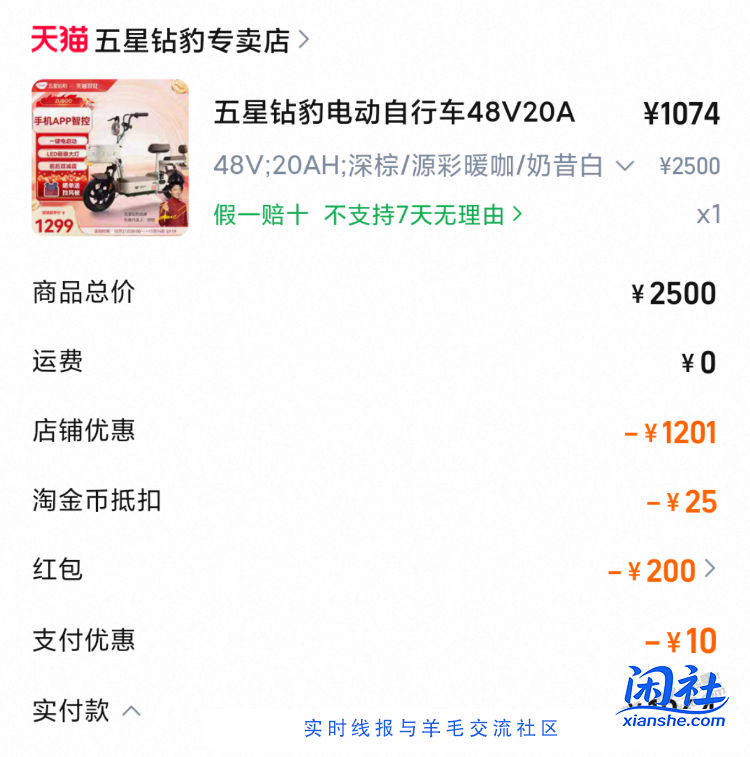
Task: Expand the SKU options 48V;20AH dropdown
Action: click(624, 166)
